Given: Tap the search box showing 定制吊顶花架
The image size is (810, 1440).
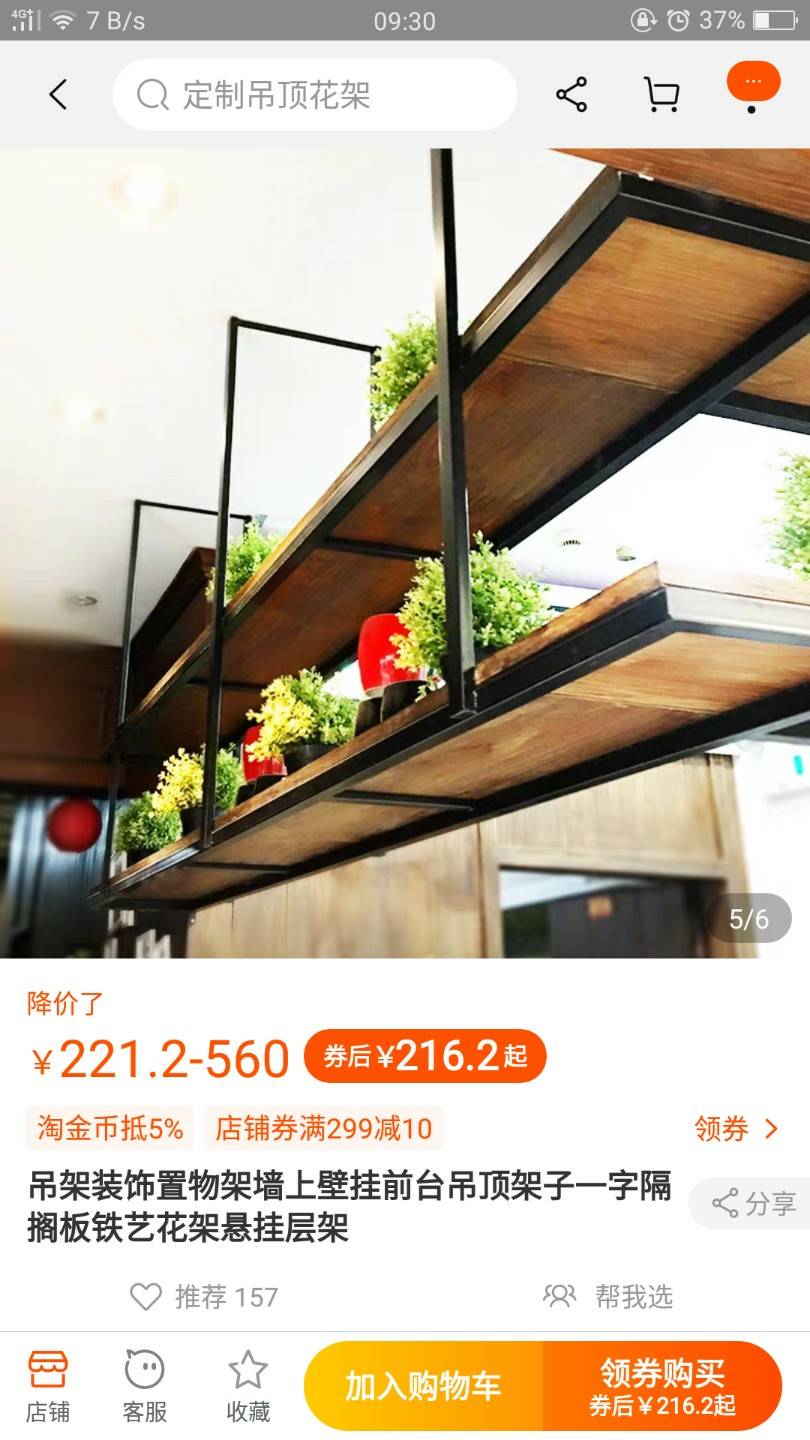Looking at the screenshot, I should coord(315,95).
